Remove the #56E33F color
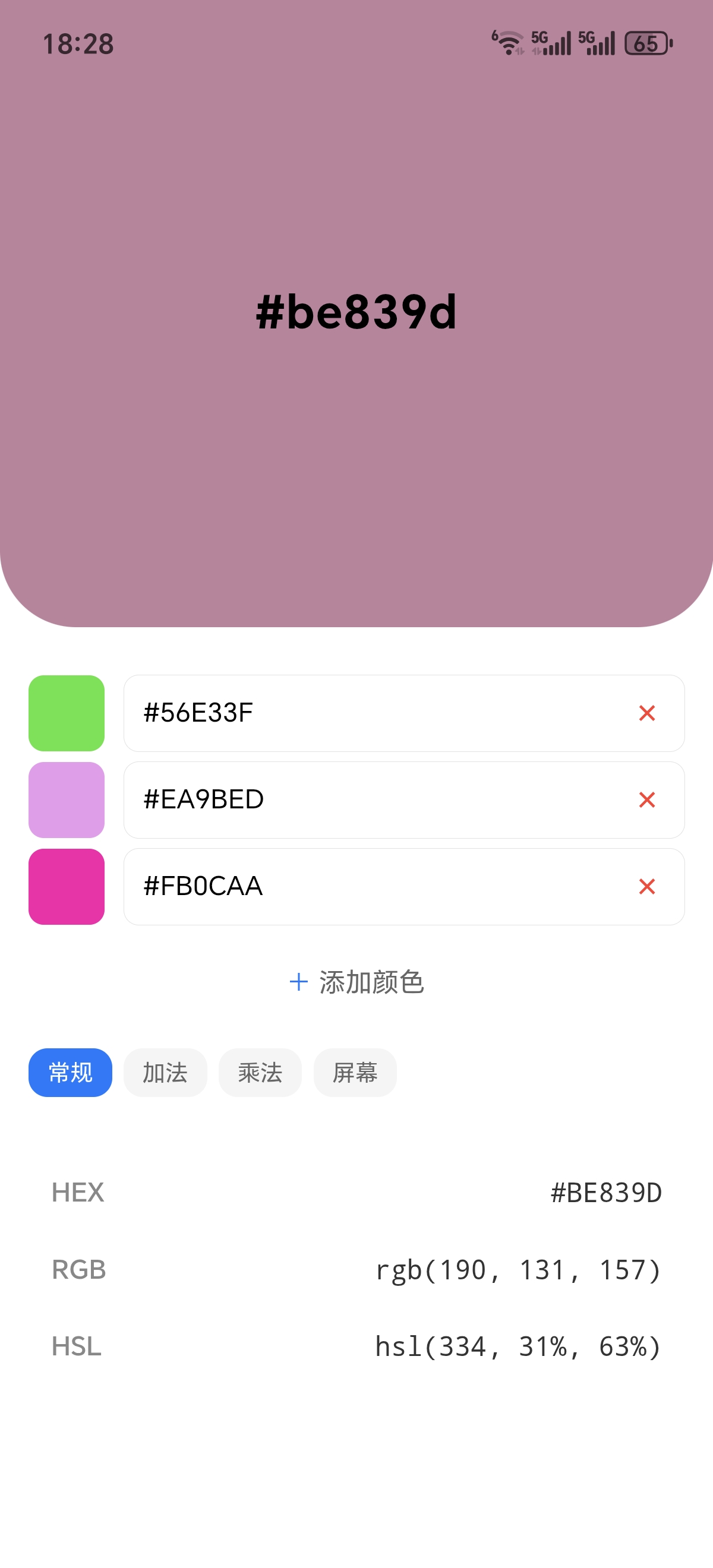713x1568 pixels. (x=646, y=713)
